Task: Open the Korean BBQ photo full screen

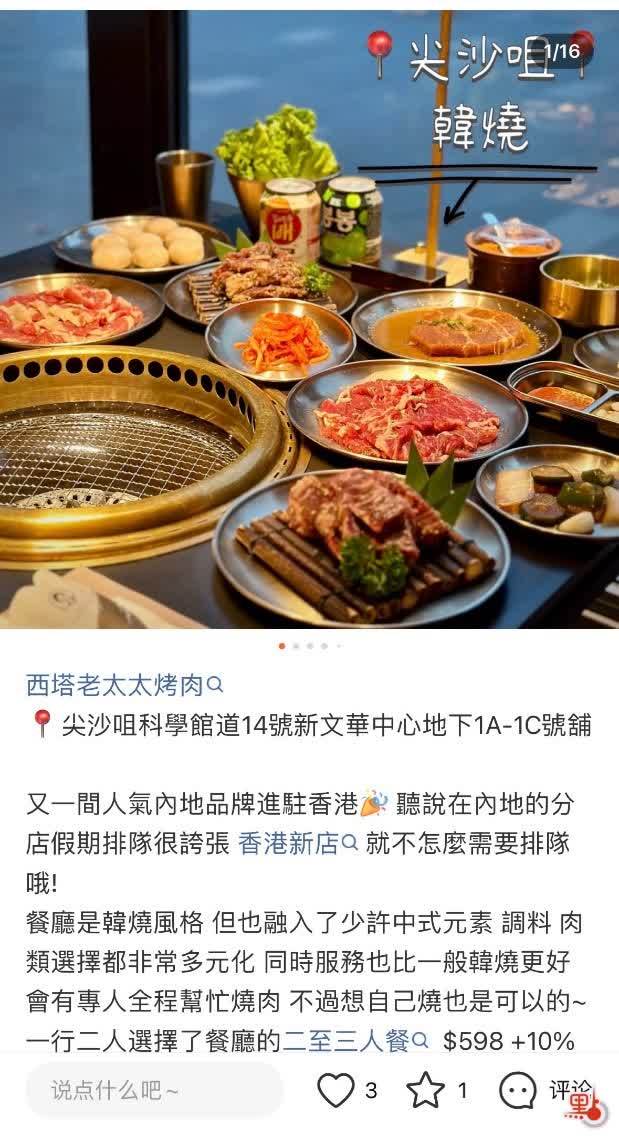Action: point(309,319)
